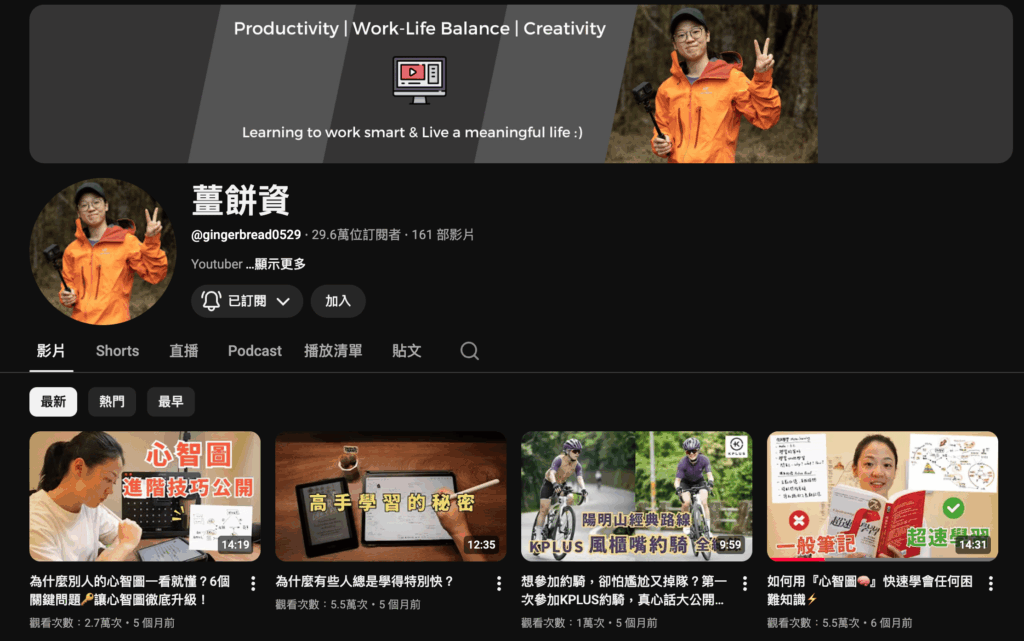The width and height of the screenshot is (1024, 641).
Task: Select the 最新 filter chip
Action: pos(53,402)
